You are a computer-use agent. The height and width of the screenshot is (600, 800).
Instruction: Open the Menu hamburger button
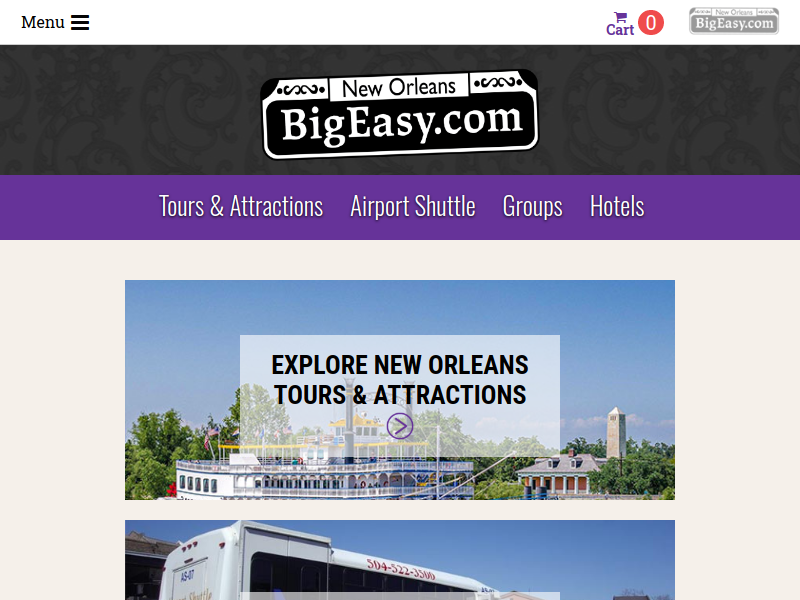pos(55,23)
